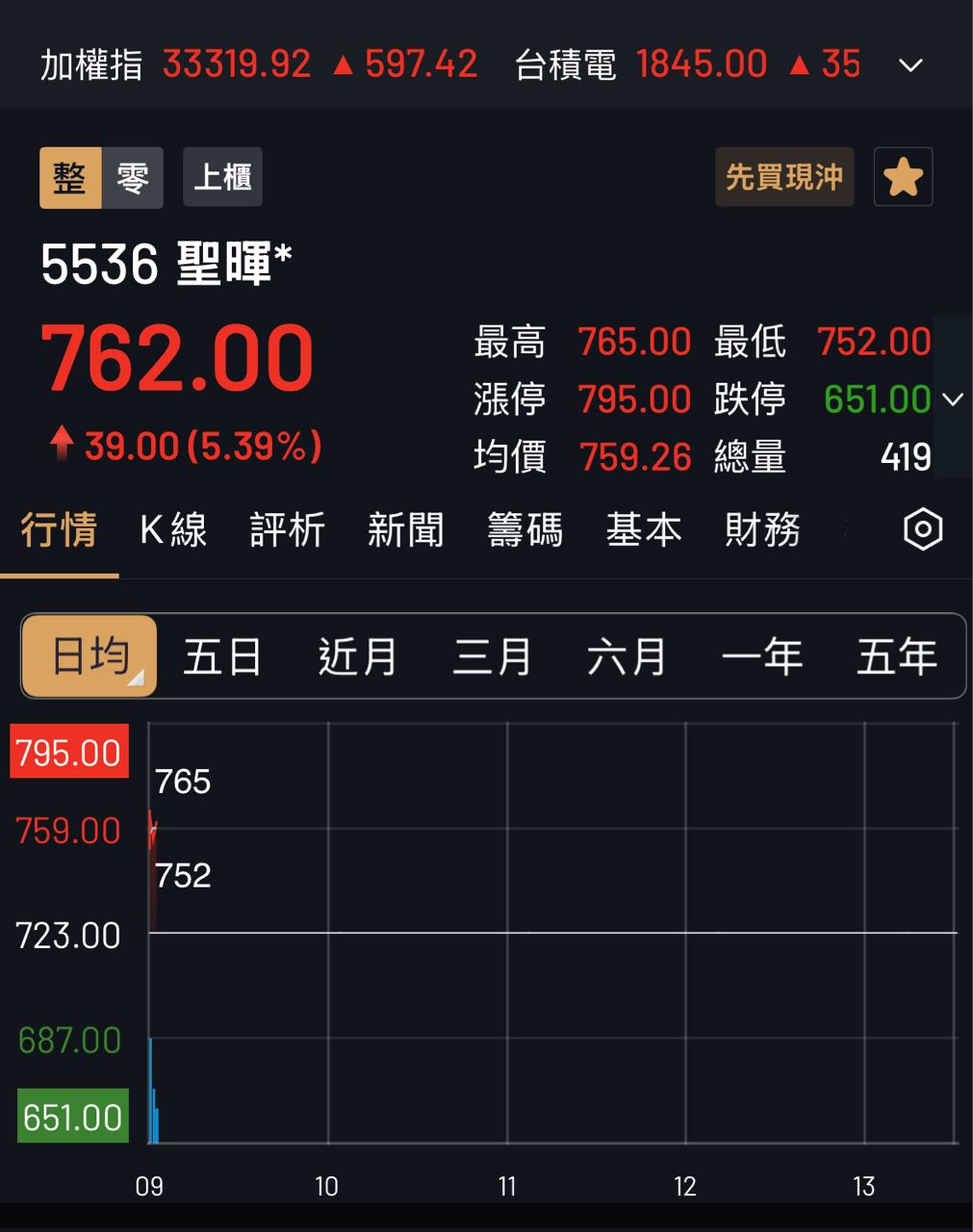This screenshot has height=1232, width=973.
Task: Open the tab settings gear icon
Action: pyautogui.click(x=922, y=529)
